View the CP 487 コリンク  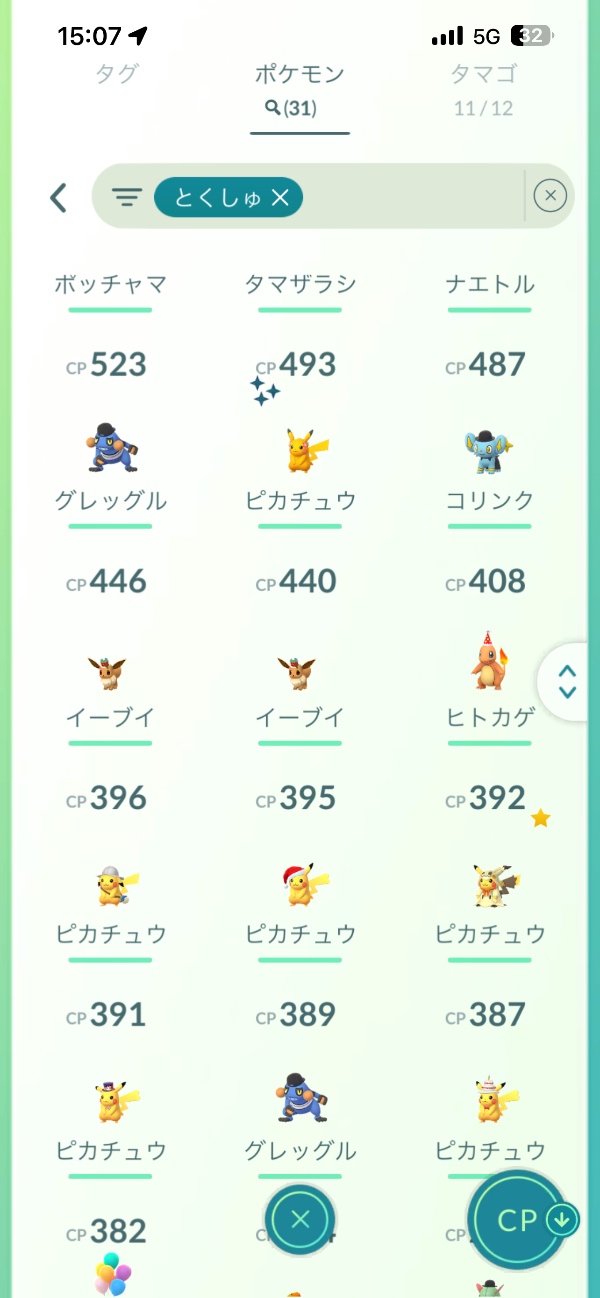[489, 450]
